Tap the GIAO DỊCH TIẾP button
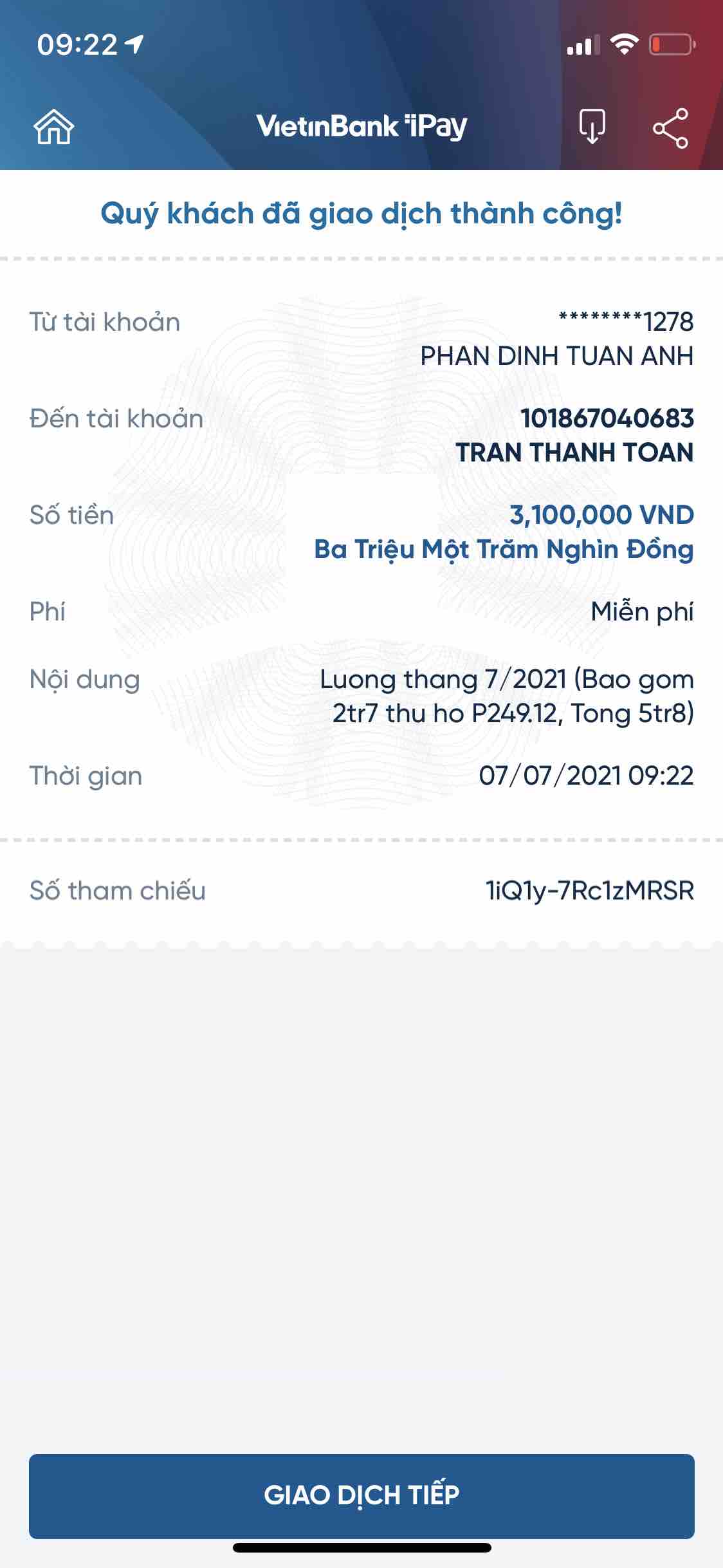Viewport: 723px width, 1568px height. pos(361,1495)
